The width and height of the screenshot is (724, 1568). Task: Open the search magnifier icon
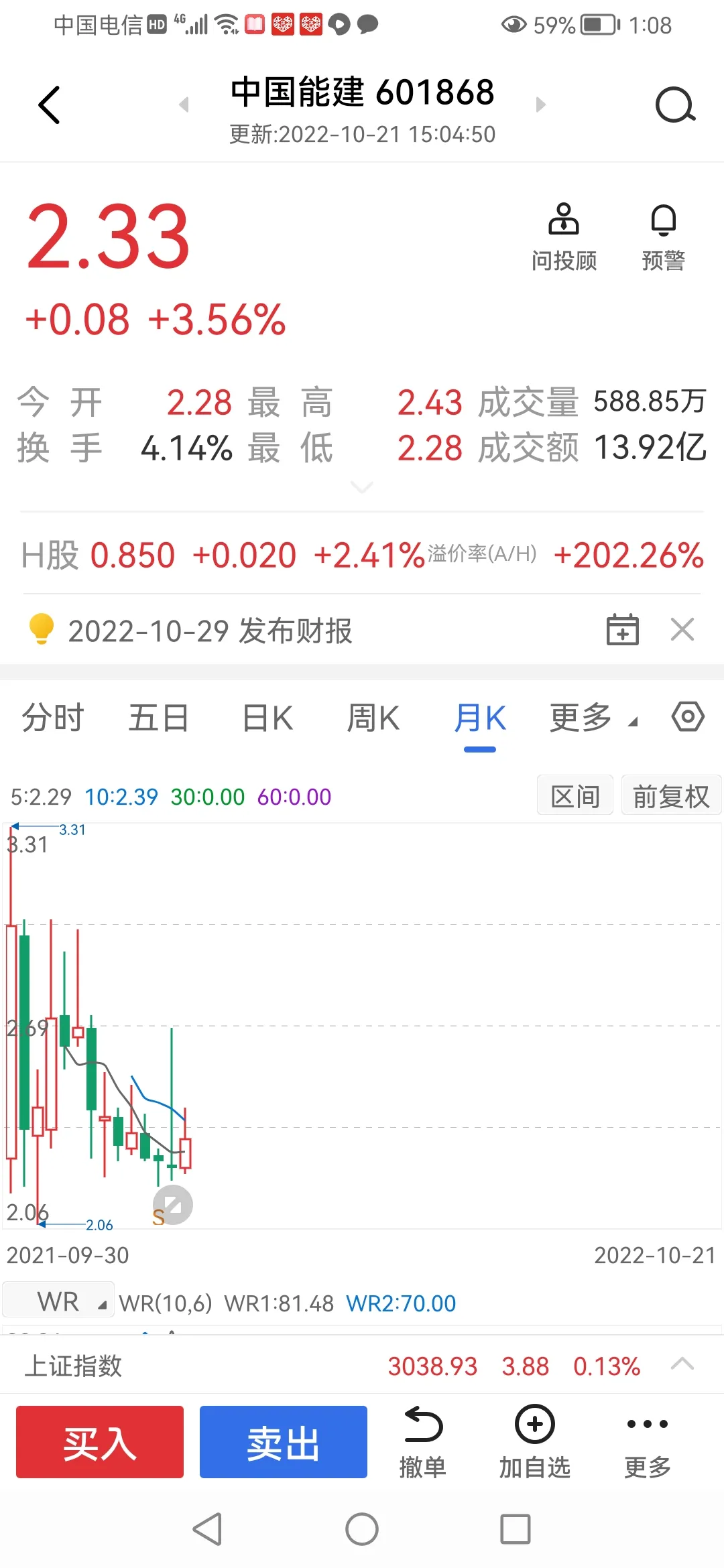coord(675,105)
